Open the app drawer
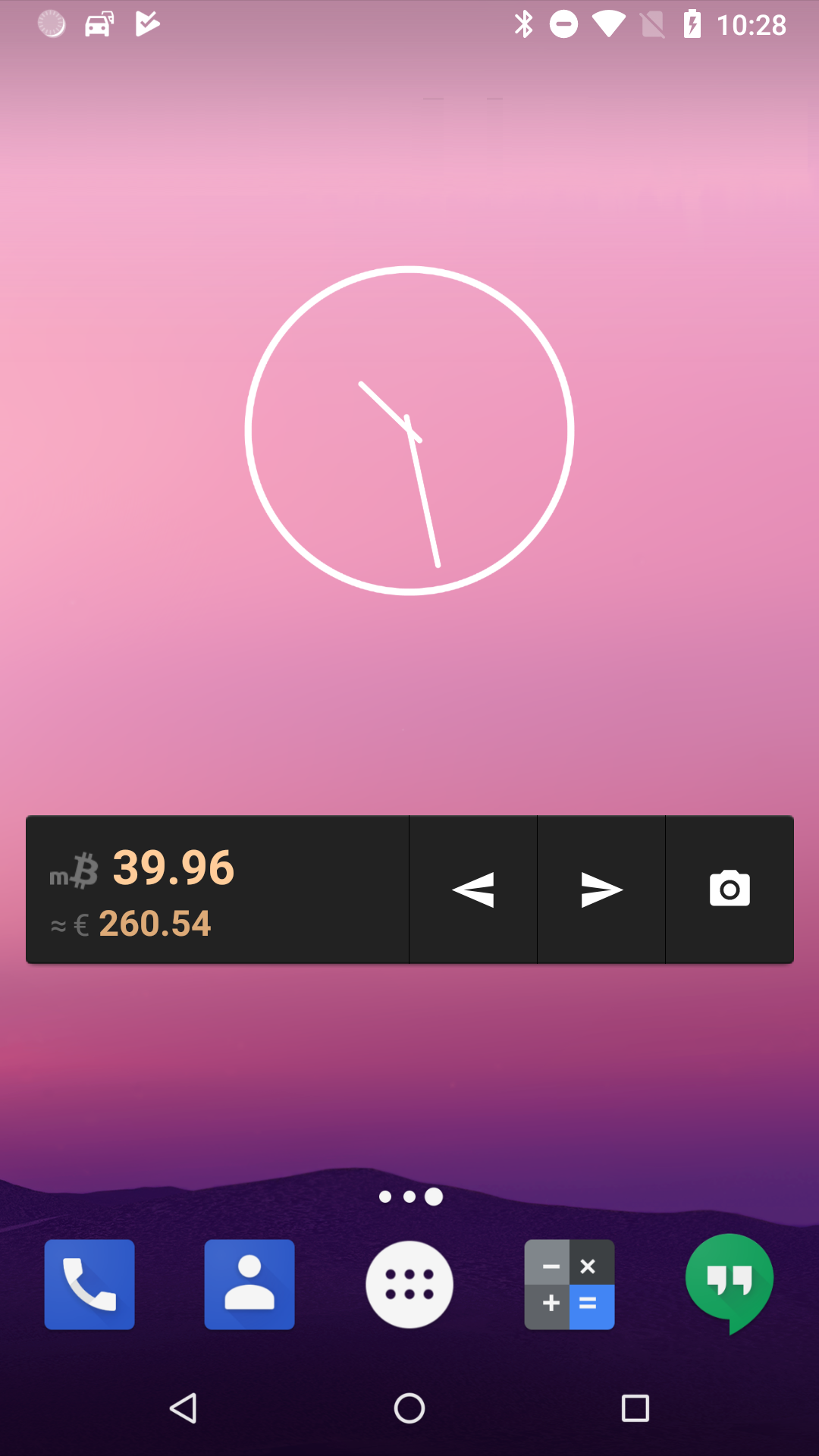Image resolution: width=819 pixels, height=1456 pixels. 409,1285
